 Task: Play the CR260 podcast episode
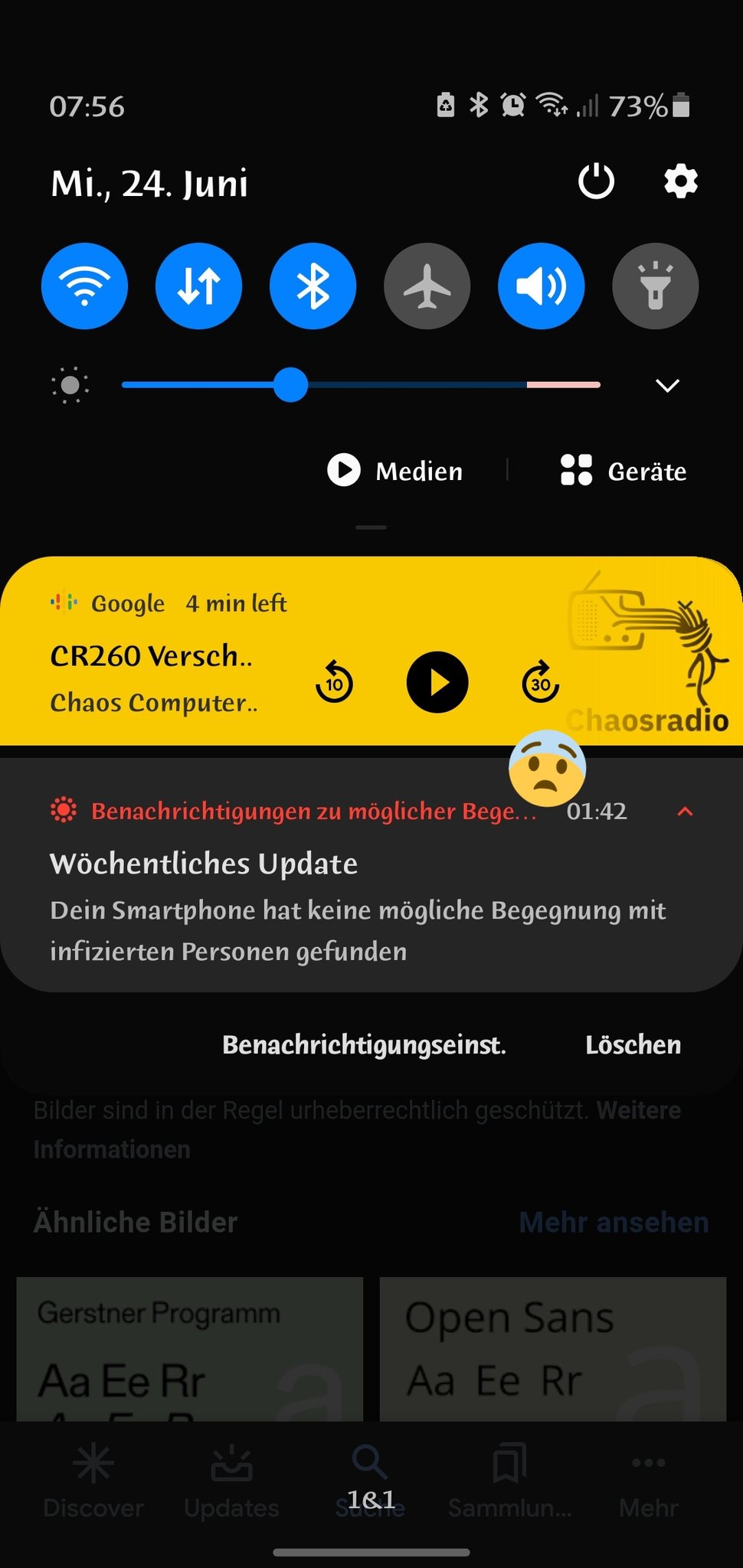pos(437,682)
